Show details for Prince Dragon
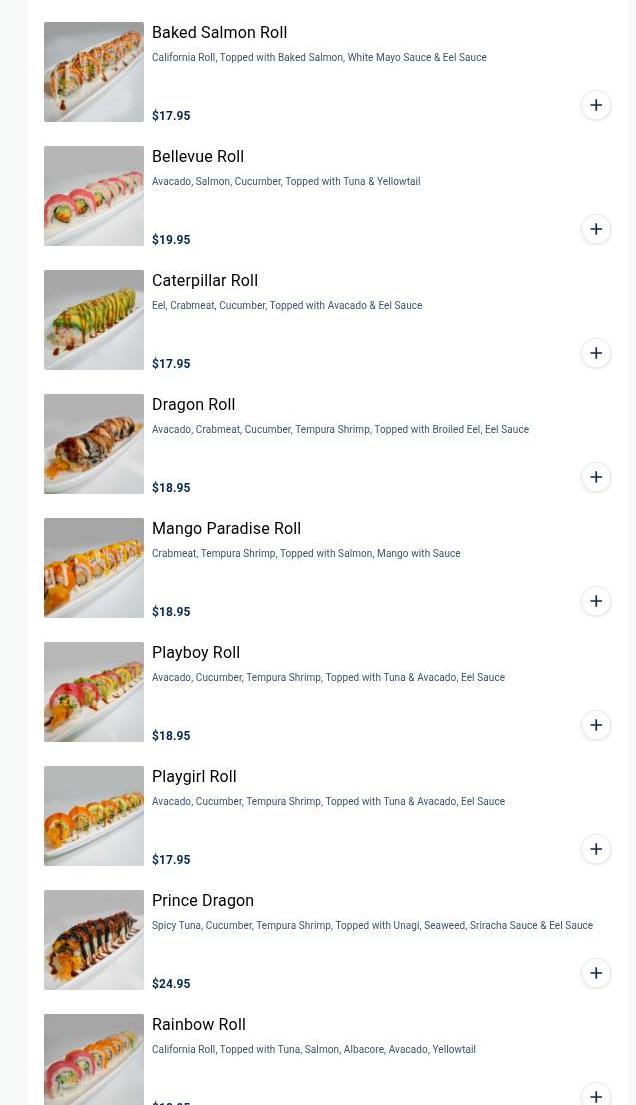The height and width of the screenshot is (1105, 636). tap(203, 901)
